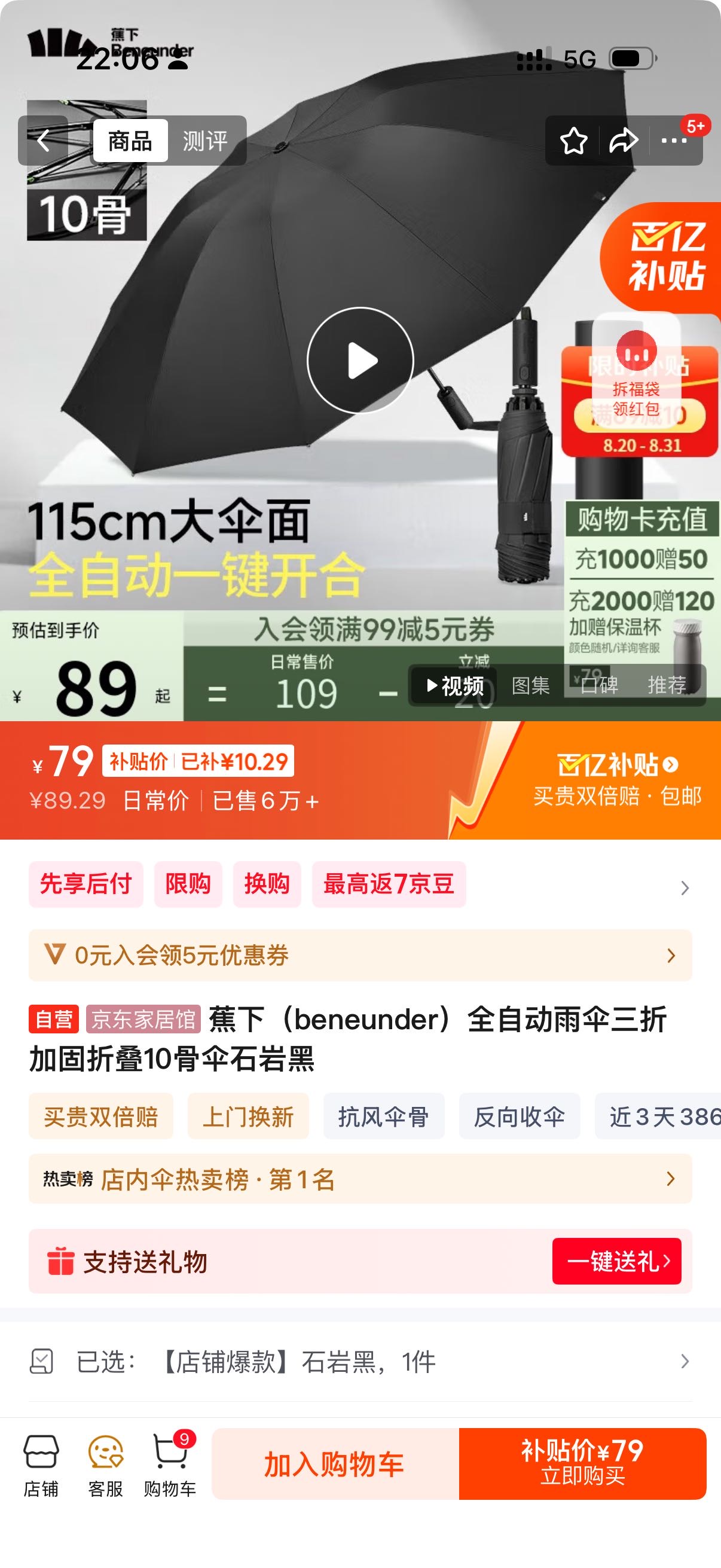This screenshot has width=721, height=1568.
Task: Open the 0元入会领5元优惠券 offer
Action: point(360,955)
